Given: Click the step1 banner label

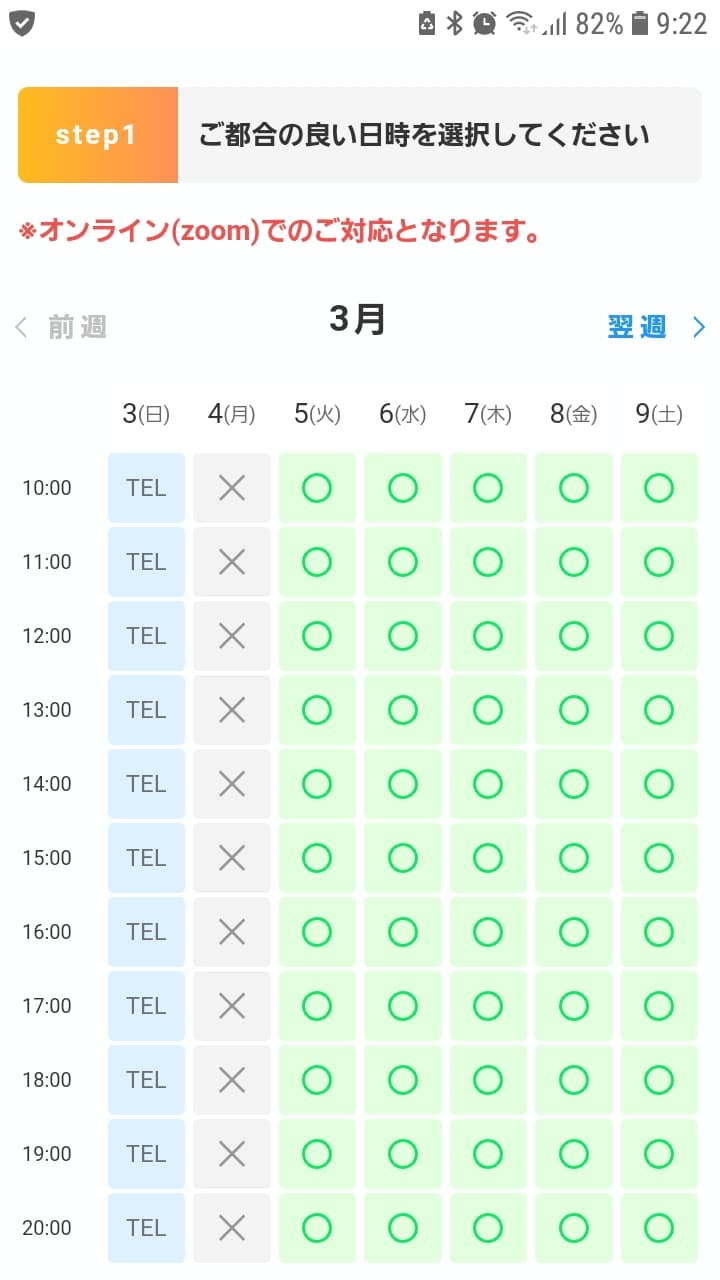Looking at the screenshot, I should [x=97, y=135].
